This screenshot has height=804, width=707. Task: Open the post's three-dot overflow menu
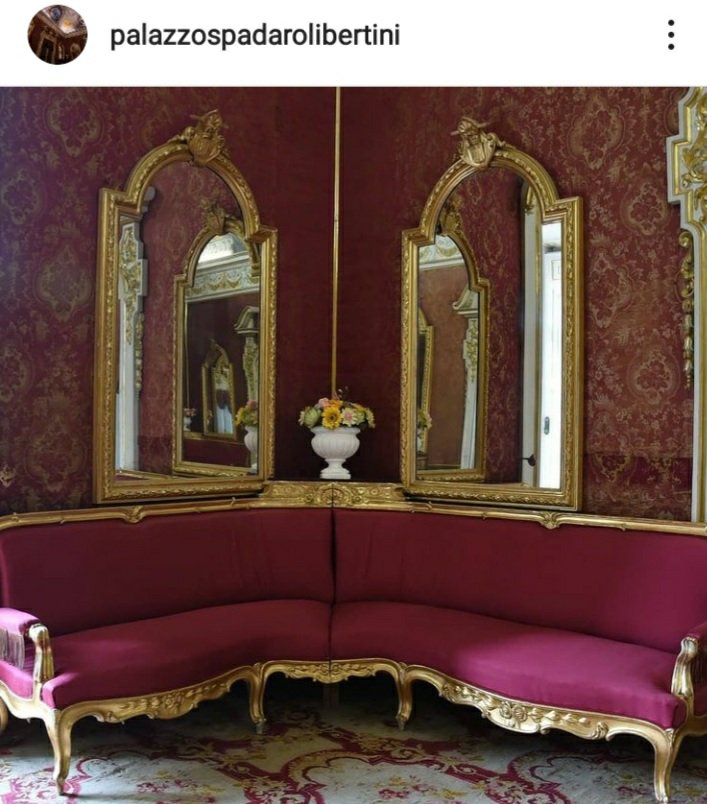(x=671, y=35)
